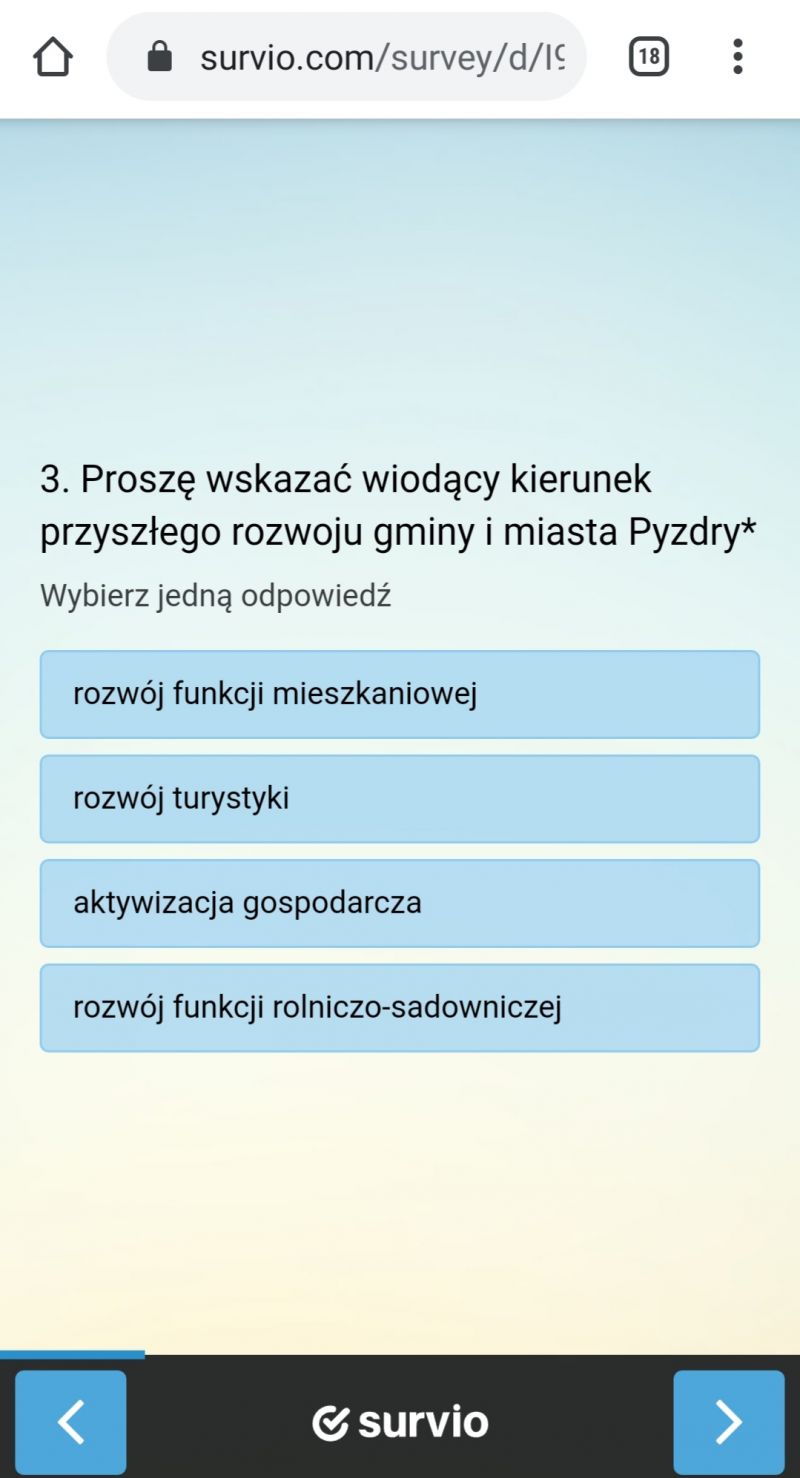Choose rozwój turystyki option
This screenshot has width=800, height=1478.
click(399, 799)
